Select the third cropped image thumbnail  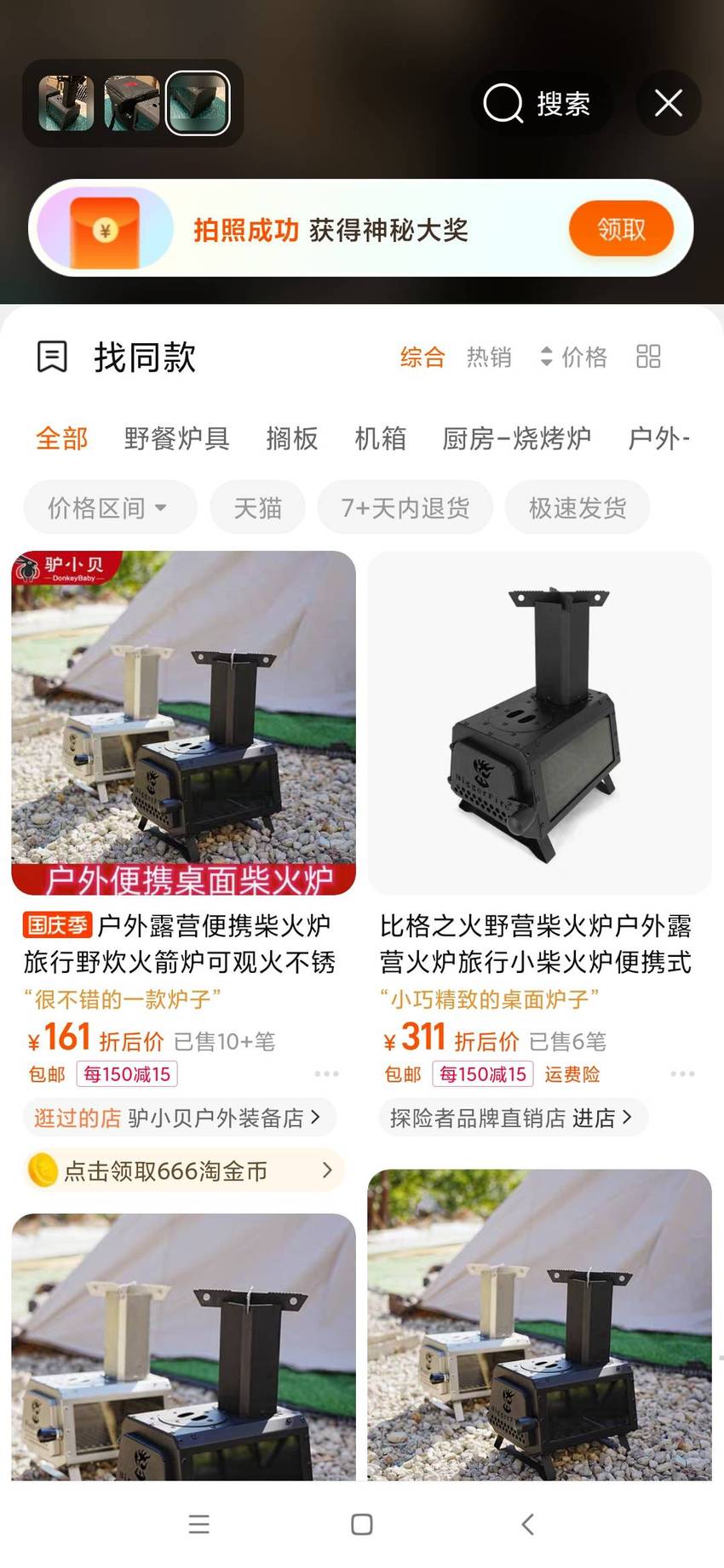coord(198,103)
